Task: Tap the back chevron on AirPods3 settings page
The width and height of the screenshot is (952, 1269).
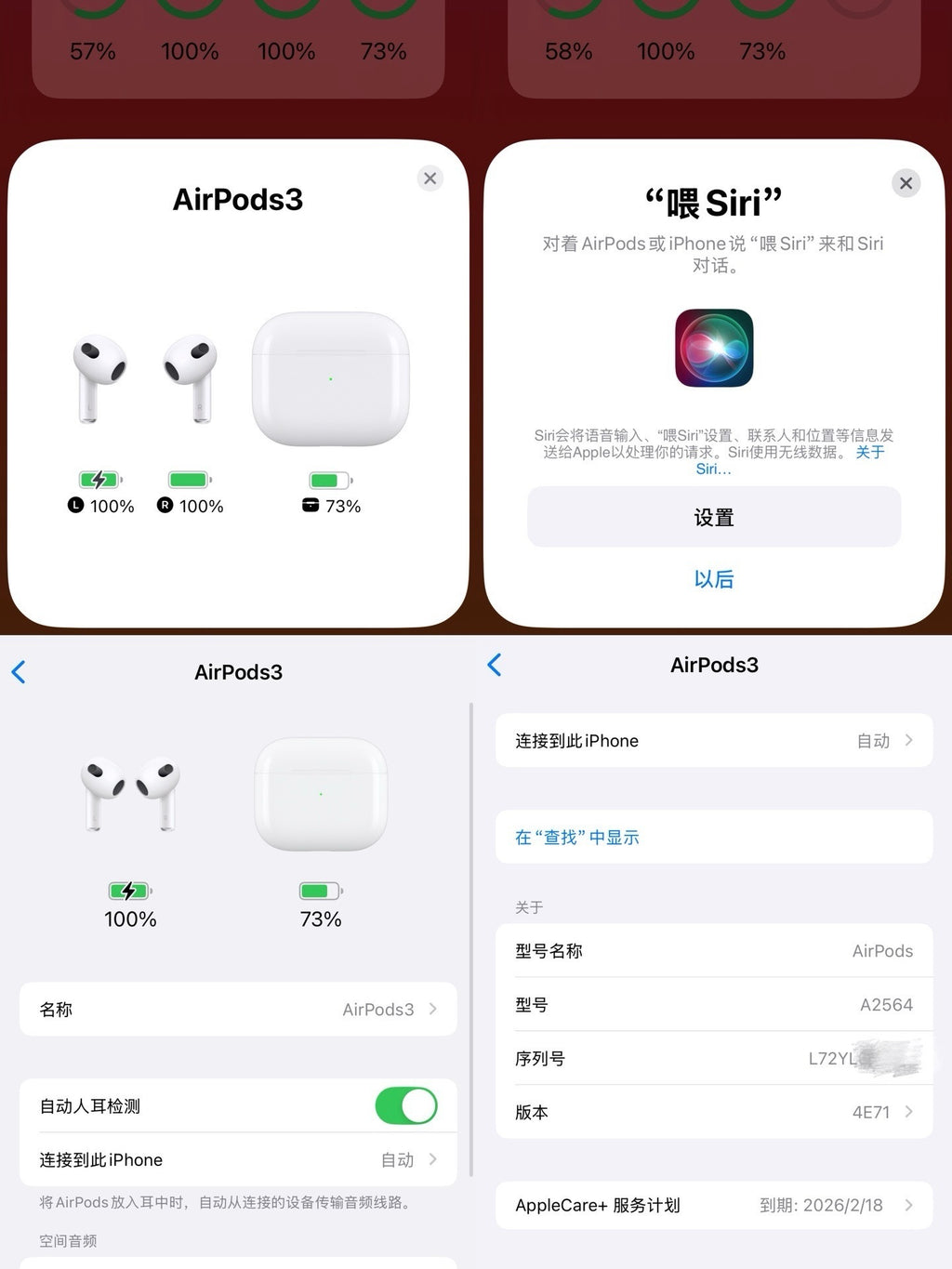Action: (x=19, y=671)
